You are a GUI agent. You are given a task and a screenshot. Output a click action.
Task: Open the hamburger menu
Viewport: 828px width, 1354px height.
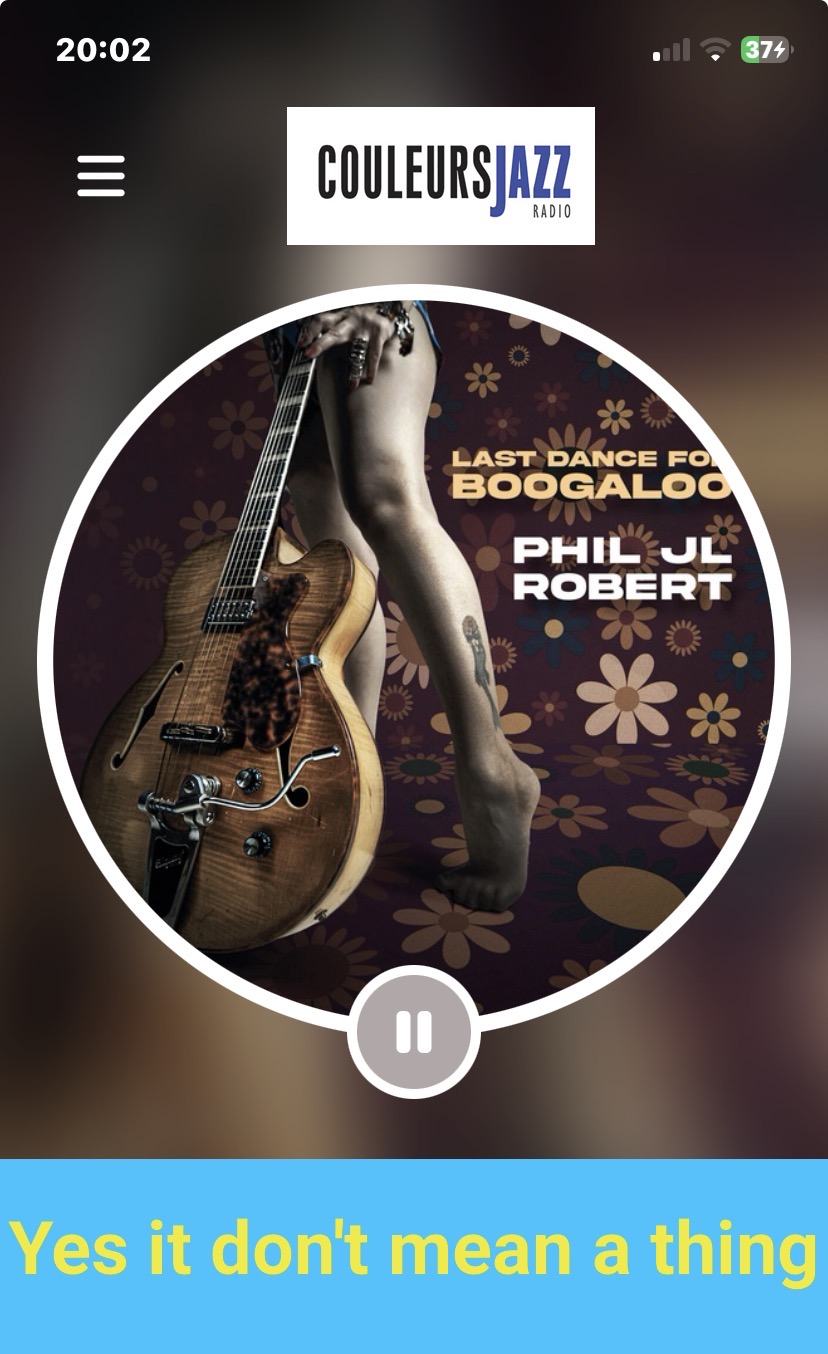tap(101, 176)
